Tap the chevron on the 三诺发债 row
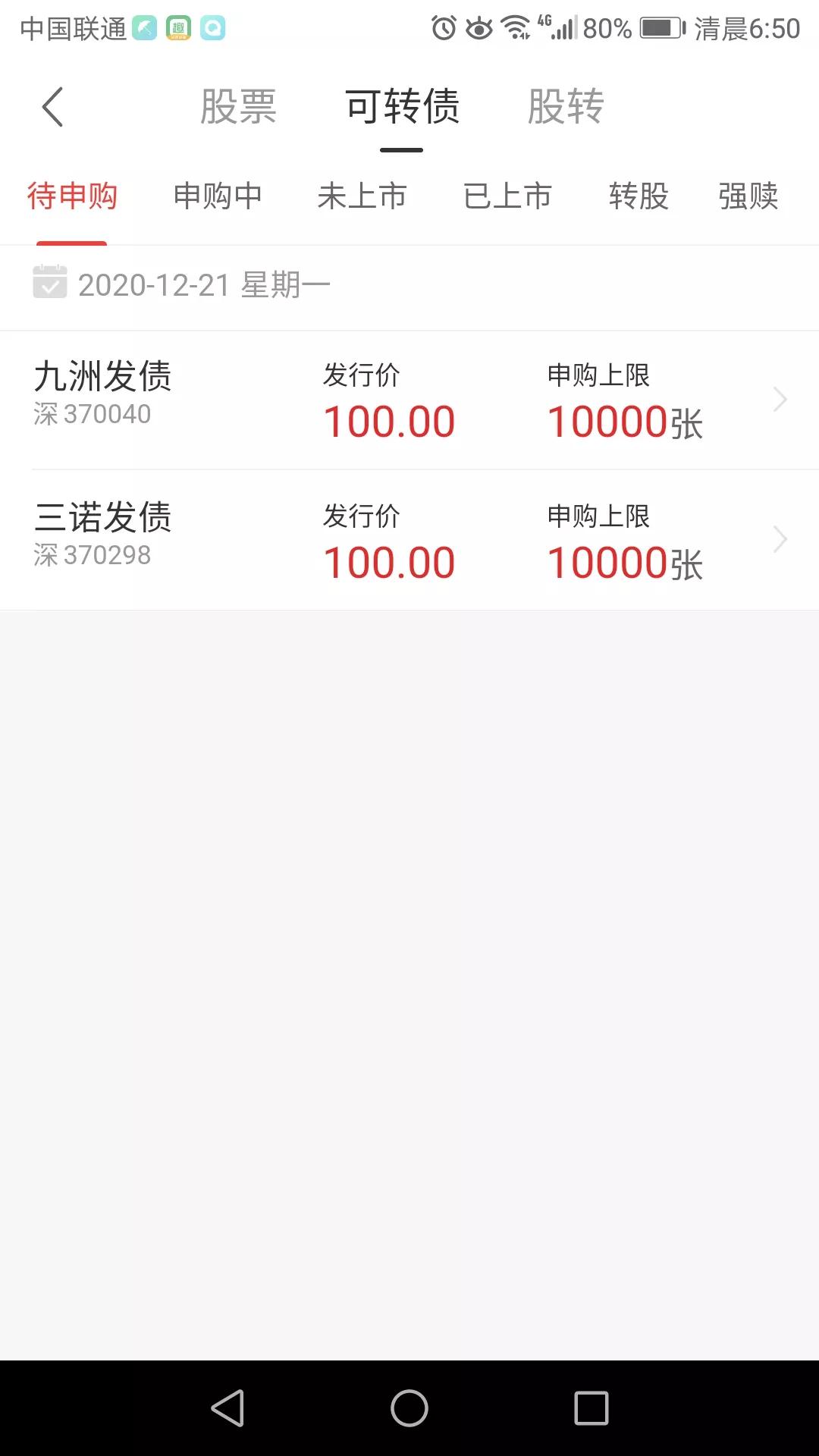The height and width of the screenshot is (1456, 819). point(780,539)
